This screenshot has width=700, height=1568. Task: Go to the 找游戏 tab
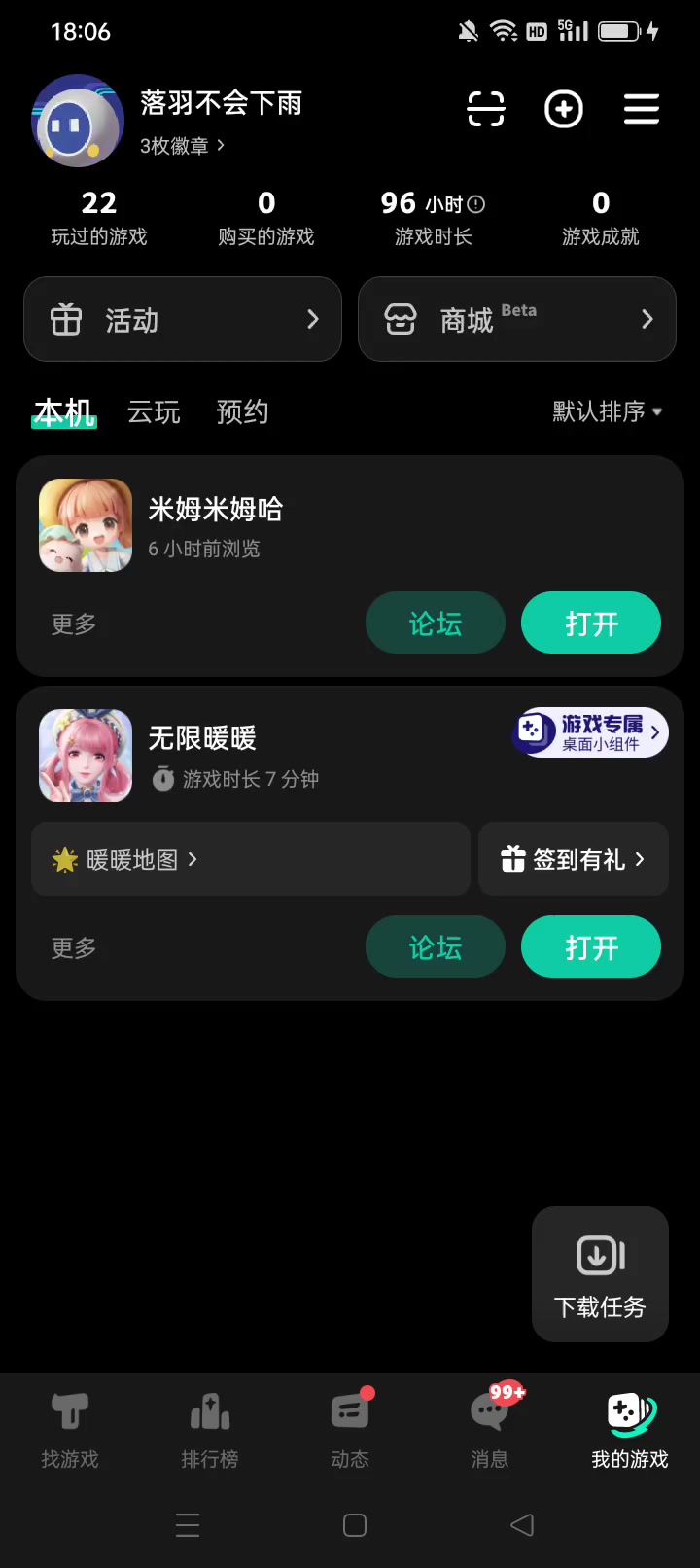(70, 1430)
